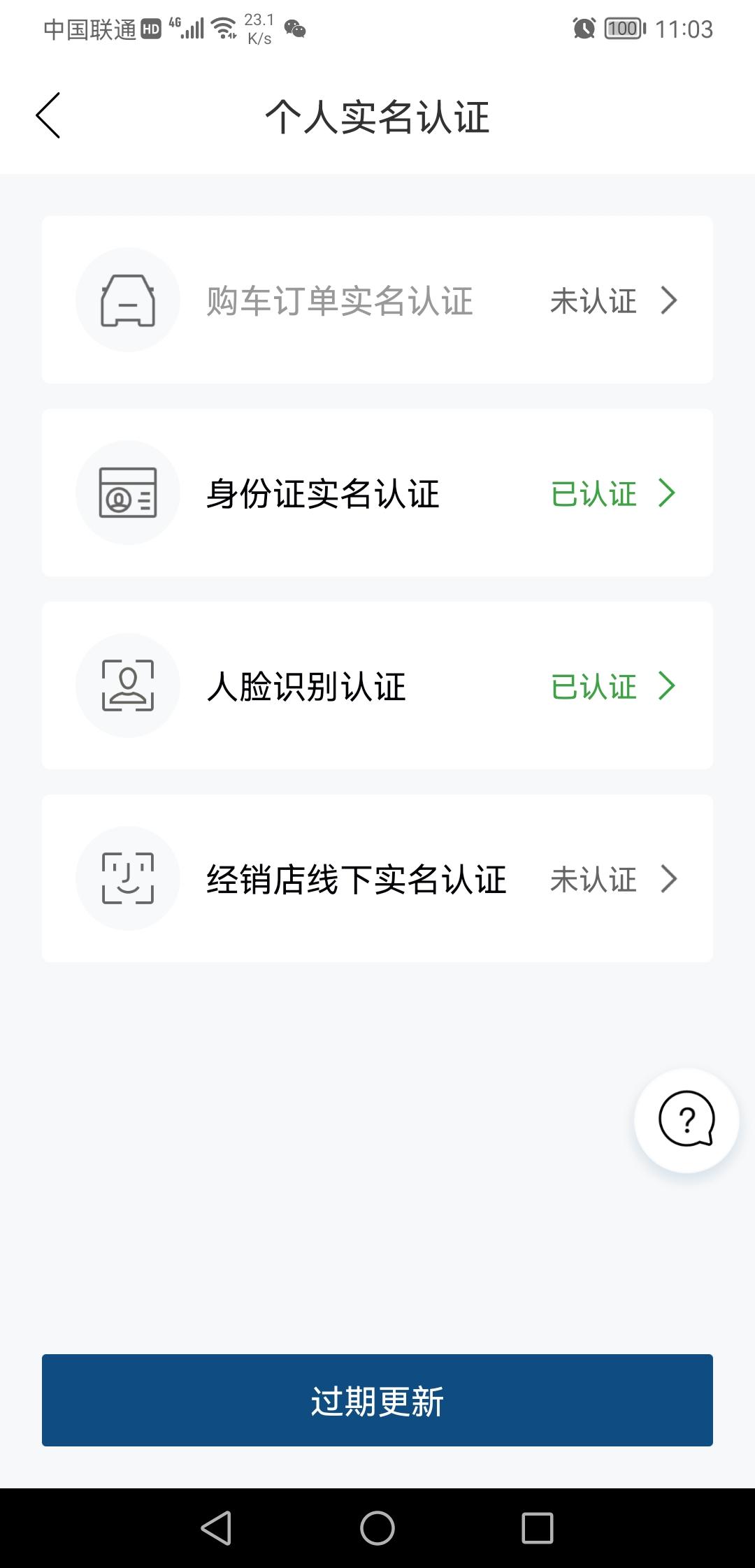755x1568 pixels.
Task: Click the WeChat icon in the status bar
Action: tap(294, 30)
